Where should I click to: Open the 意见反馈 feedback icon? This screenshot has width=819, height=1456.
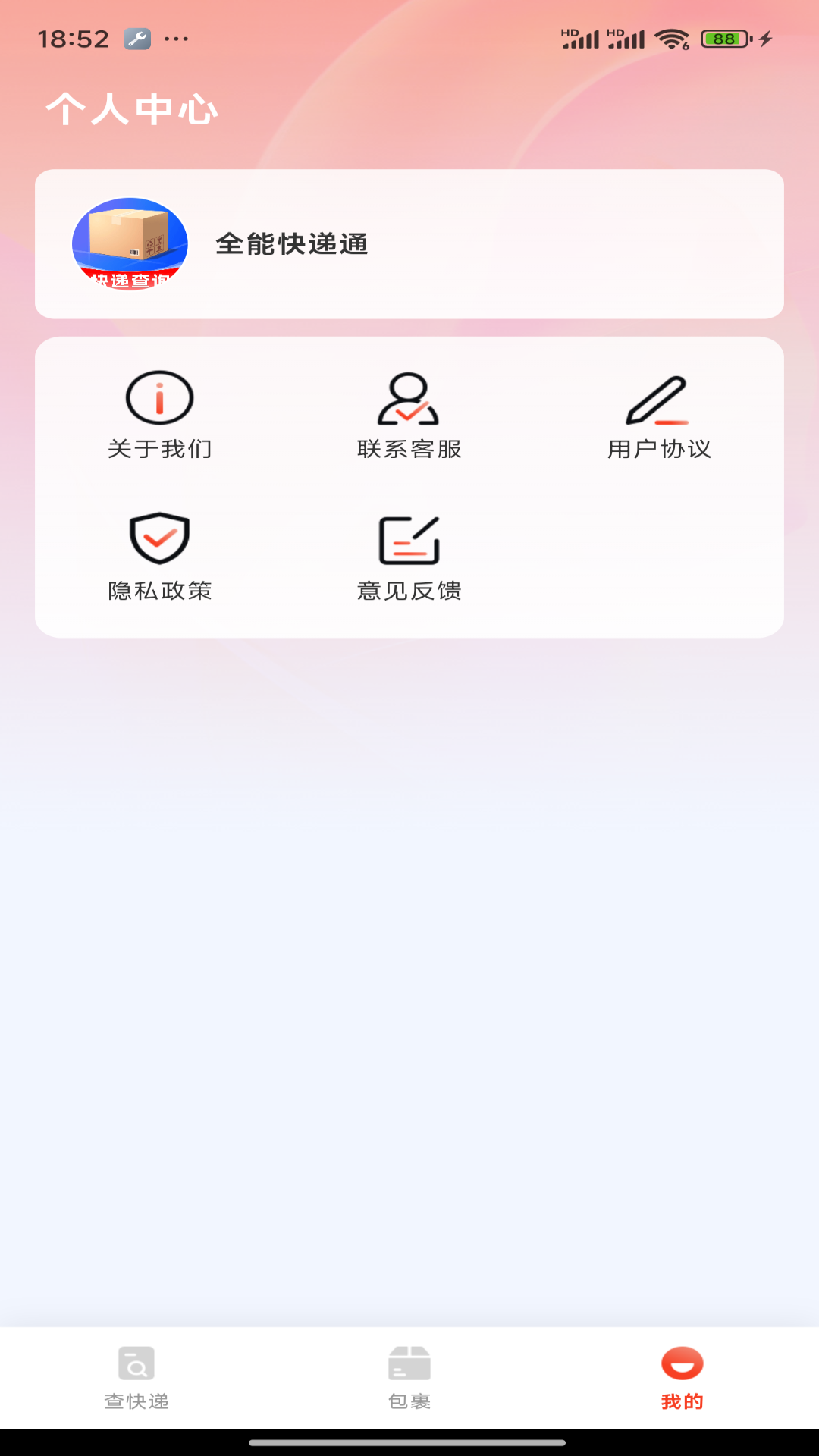coord(409,540)
